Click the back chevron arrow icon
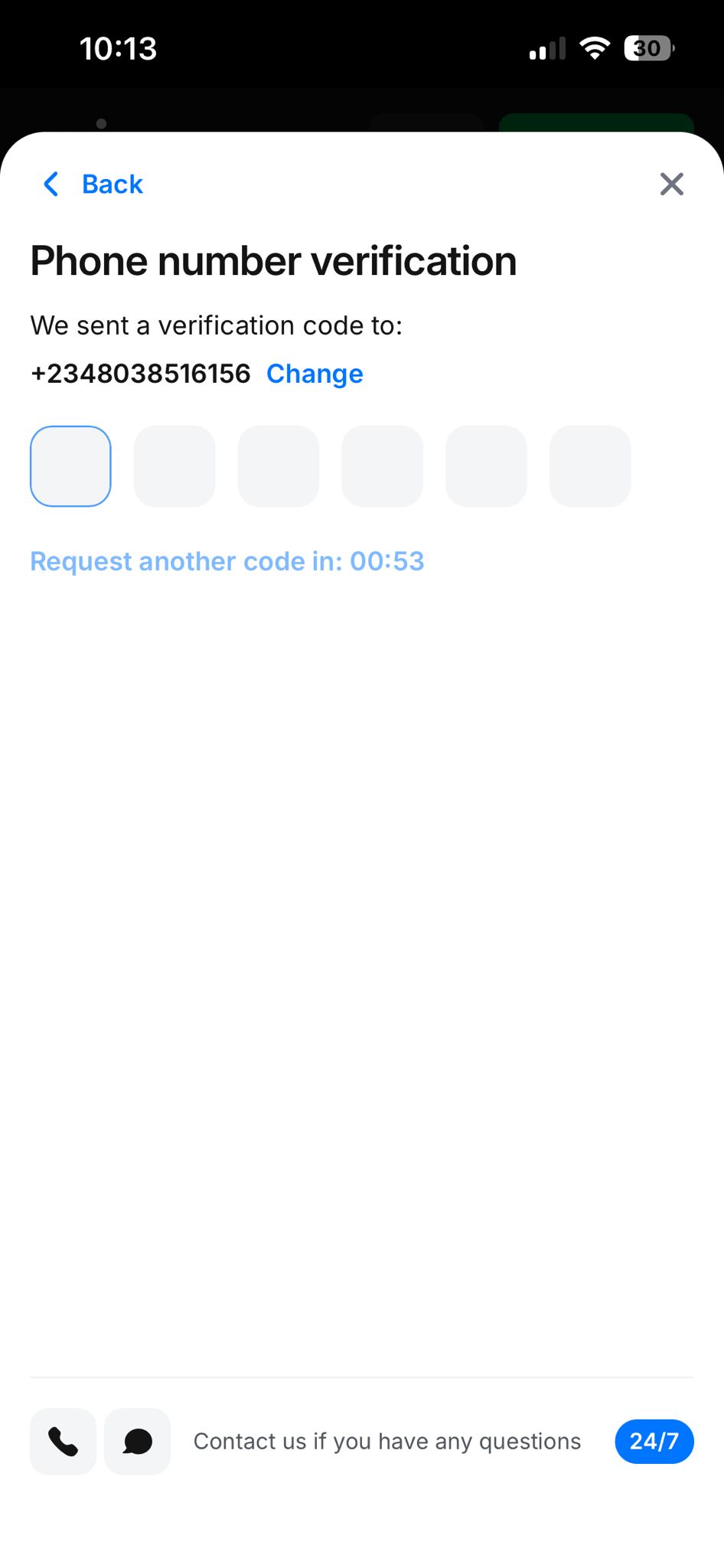 pos(51,184)
